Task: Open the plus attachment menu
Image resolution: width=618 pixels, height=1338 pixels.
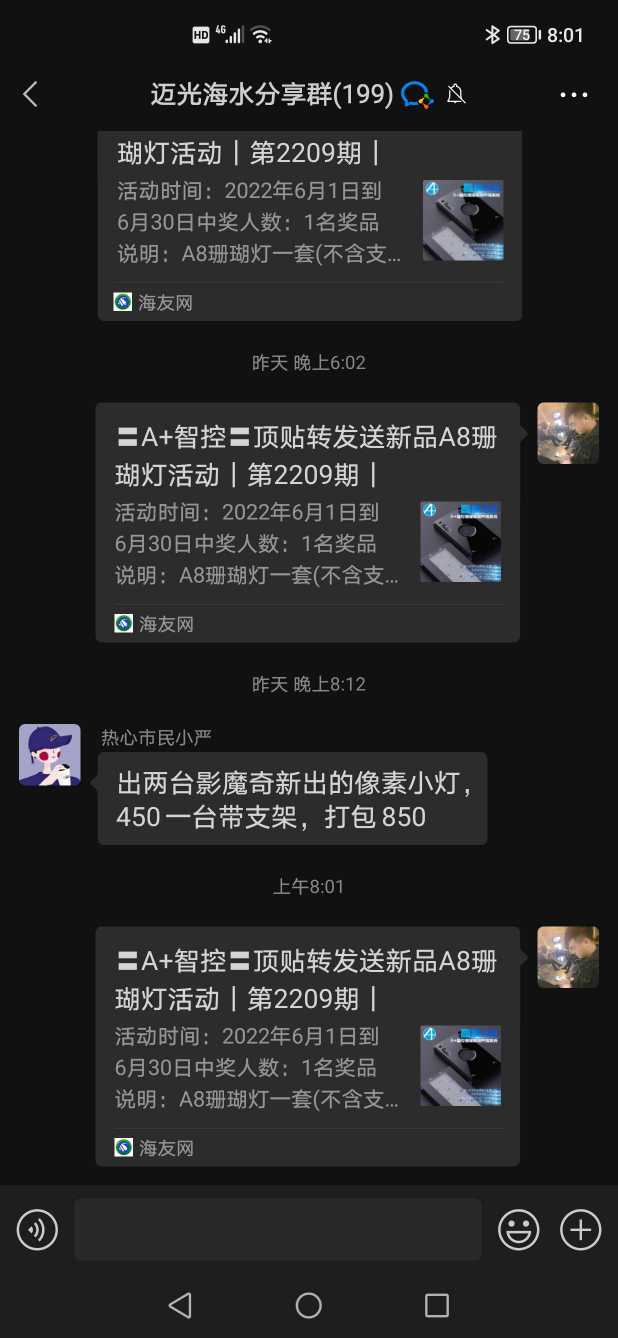Action: pyautogui.click(x=580, y=1229)
